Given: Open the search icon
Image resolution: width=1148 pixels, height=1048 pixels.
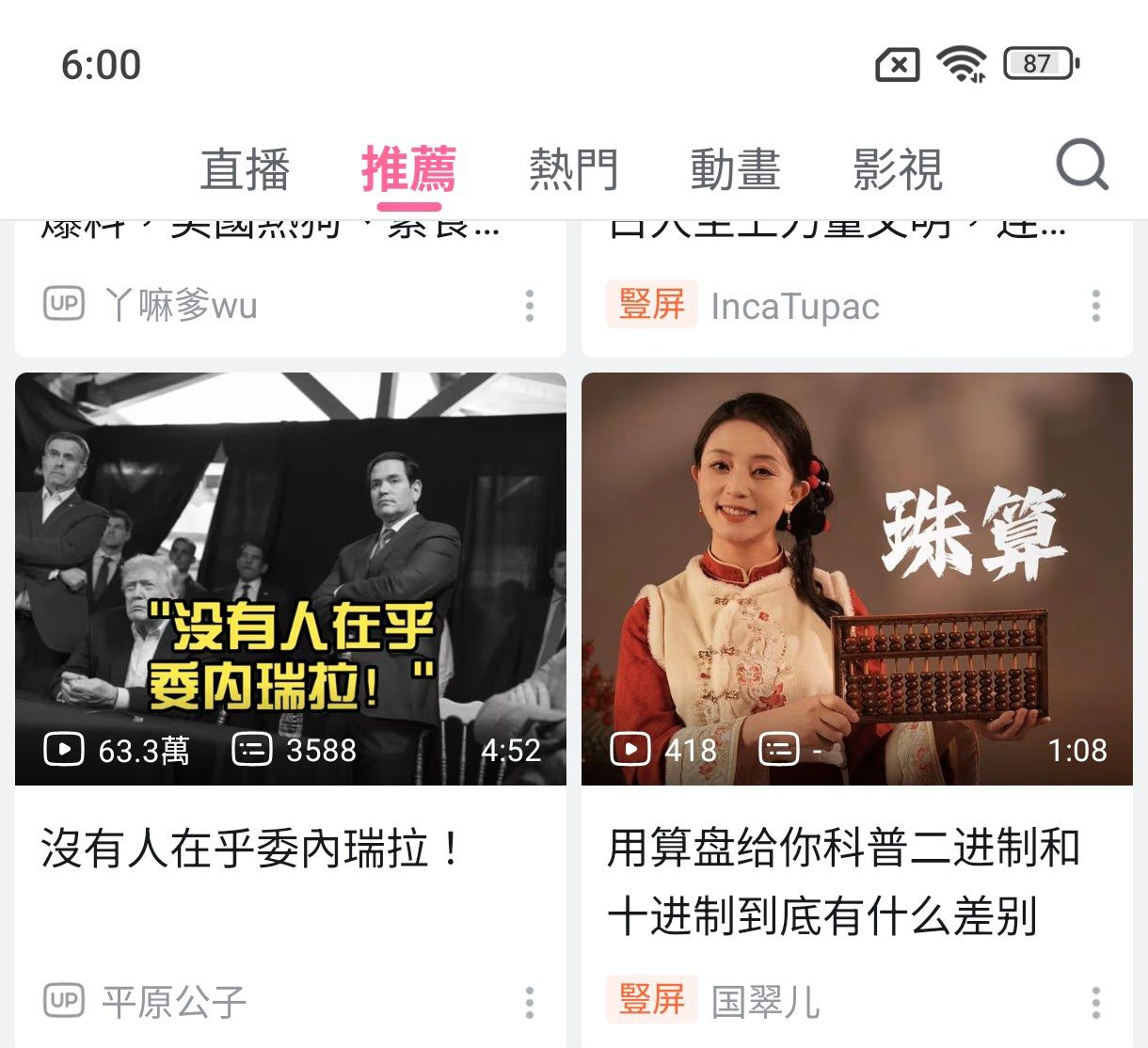Looking at the screenshot, I should (x=1081, y=167).
